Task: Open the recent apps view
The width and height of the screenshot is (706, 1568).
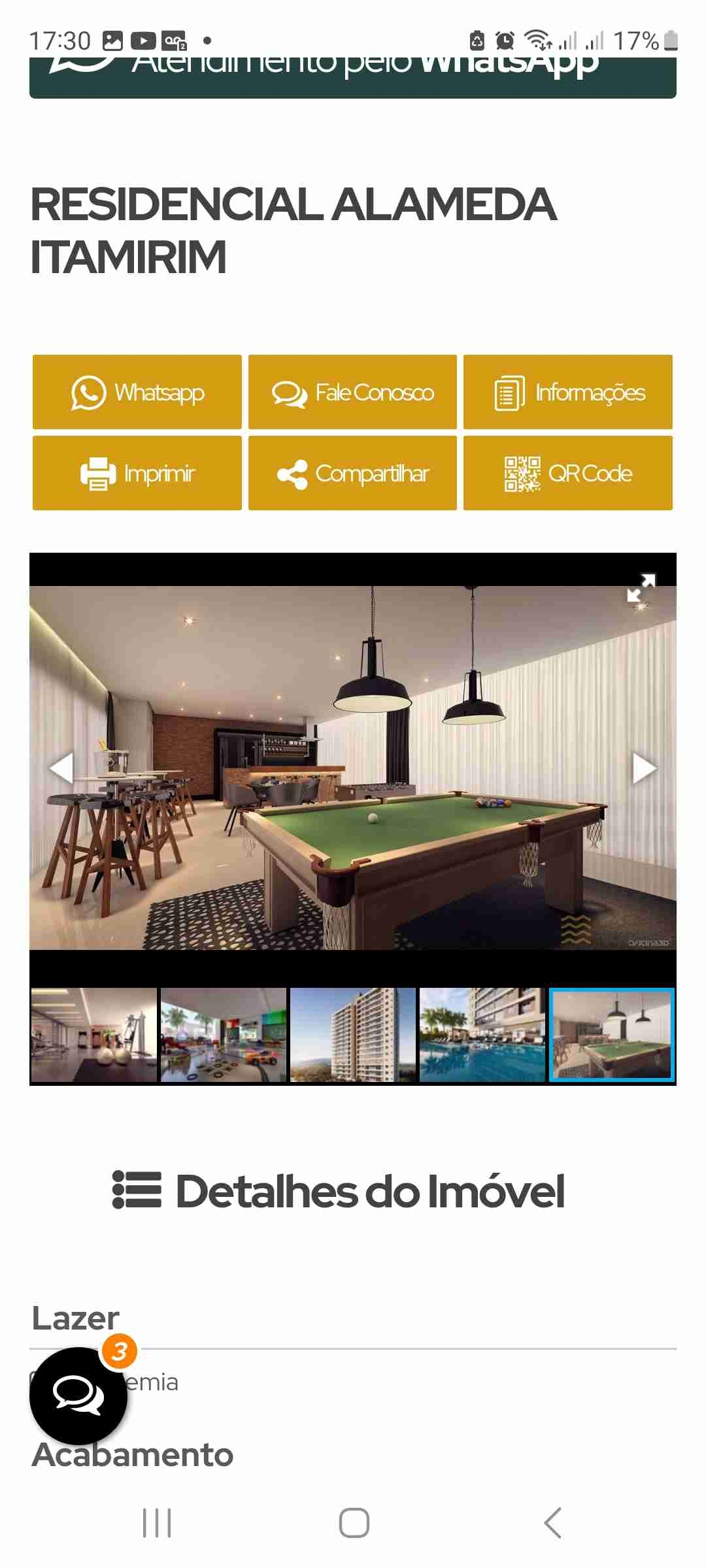Action: pyautogui.click(x=157, y=1523)
